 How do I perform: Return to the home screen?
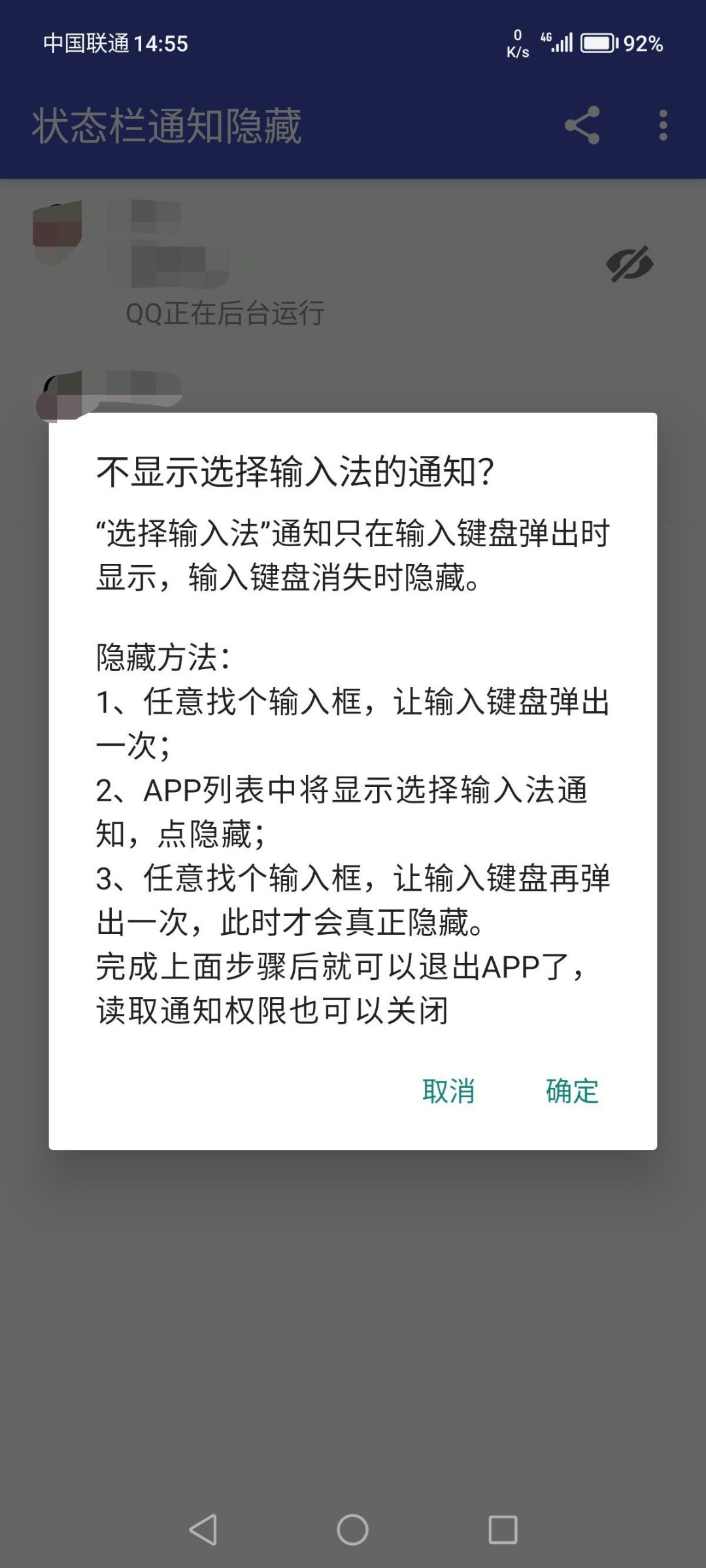[x=352, y=1529]
